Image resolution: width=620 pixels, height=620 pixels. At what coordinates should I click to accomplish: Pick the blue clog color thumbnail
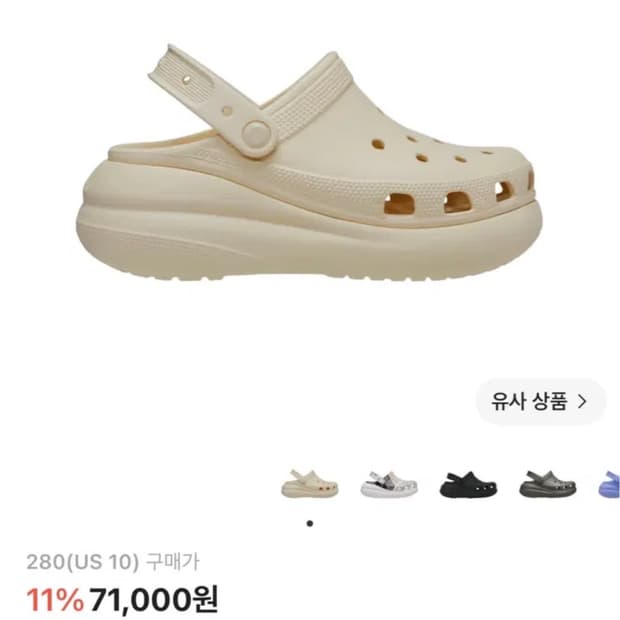coord(609,484)
